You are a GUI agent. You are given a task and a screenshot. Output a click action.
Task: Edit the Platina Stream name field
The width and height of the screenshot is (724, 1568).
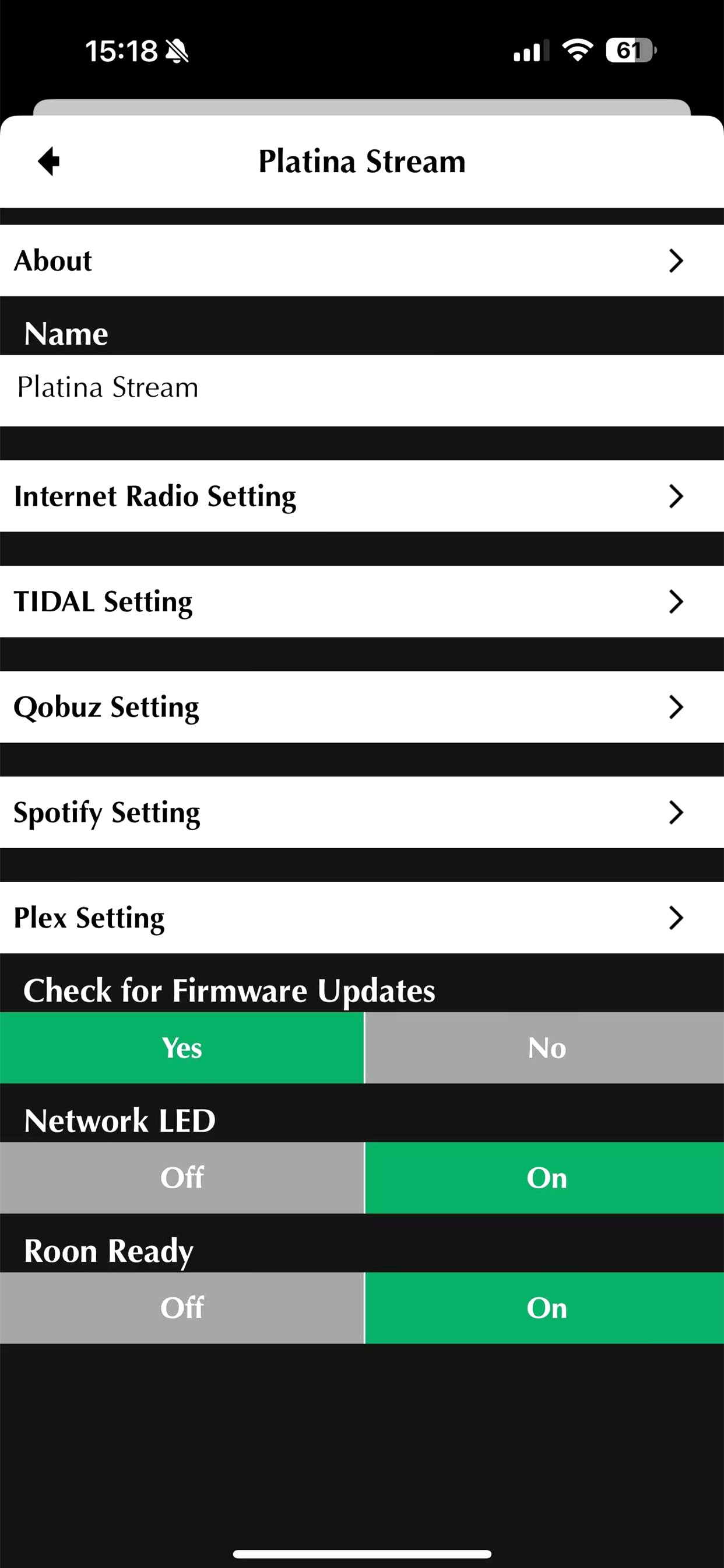coord(362,388)
